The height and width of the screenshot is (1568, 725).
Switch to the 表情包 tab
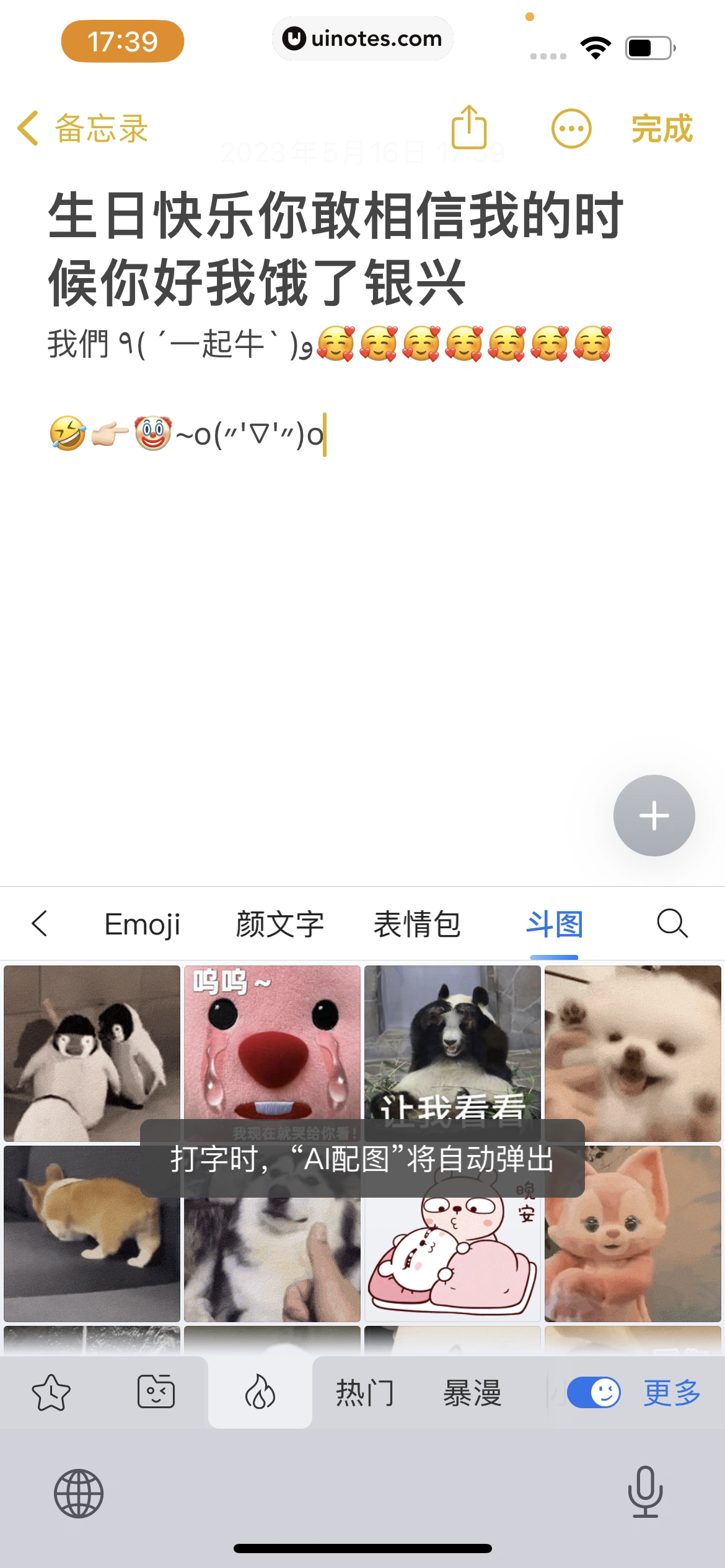417,925
